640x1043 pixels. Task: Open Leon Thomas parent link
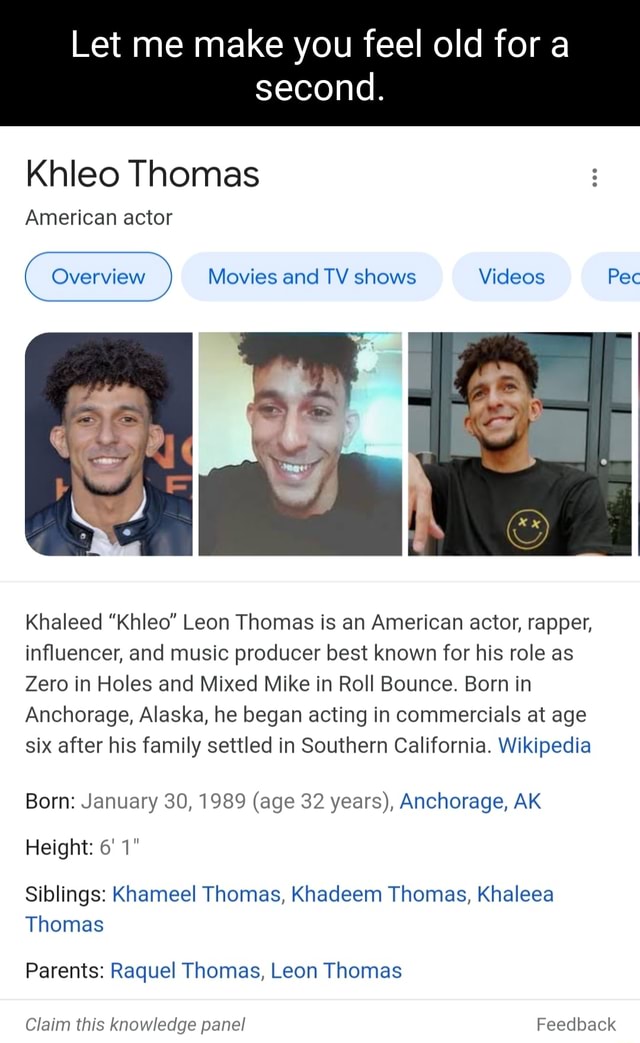[x=336, y=970]
